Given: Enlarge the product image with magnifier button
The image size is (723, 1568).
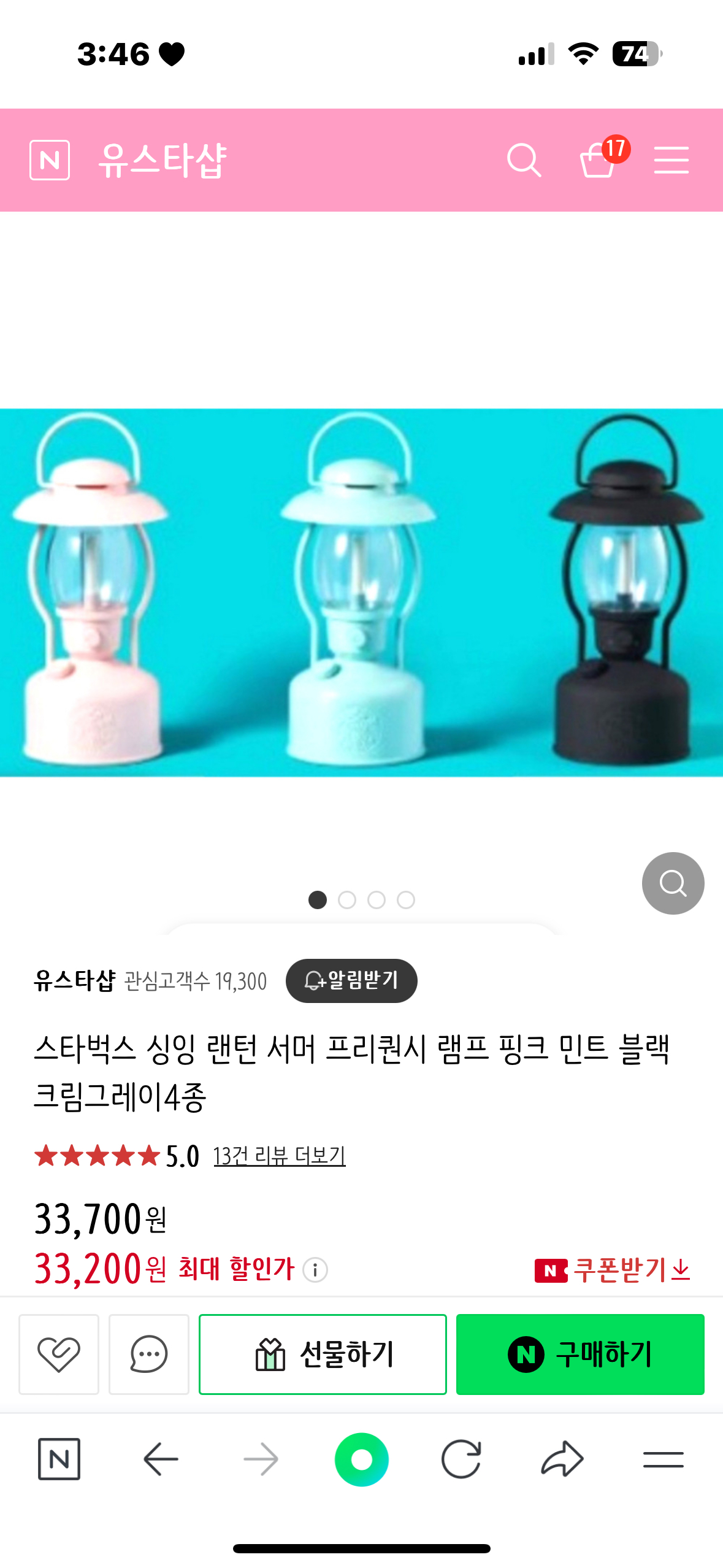Looking at the screenshot, I should (673, 883).
